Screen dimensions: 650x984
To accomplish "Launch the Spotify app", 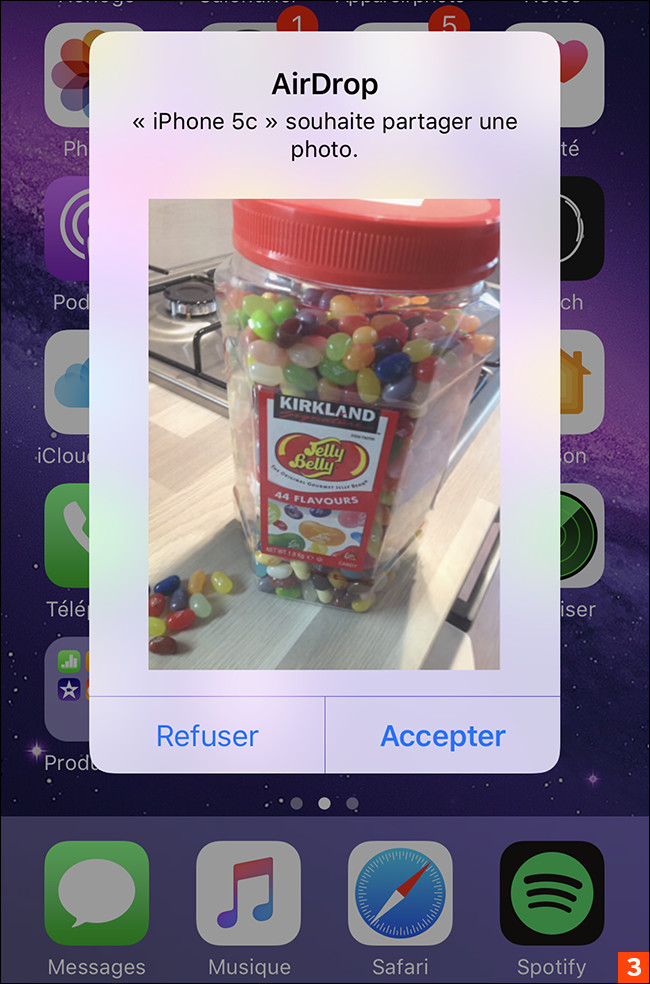I will (551, 893).
